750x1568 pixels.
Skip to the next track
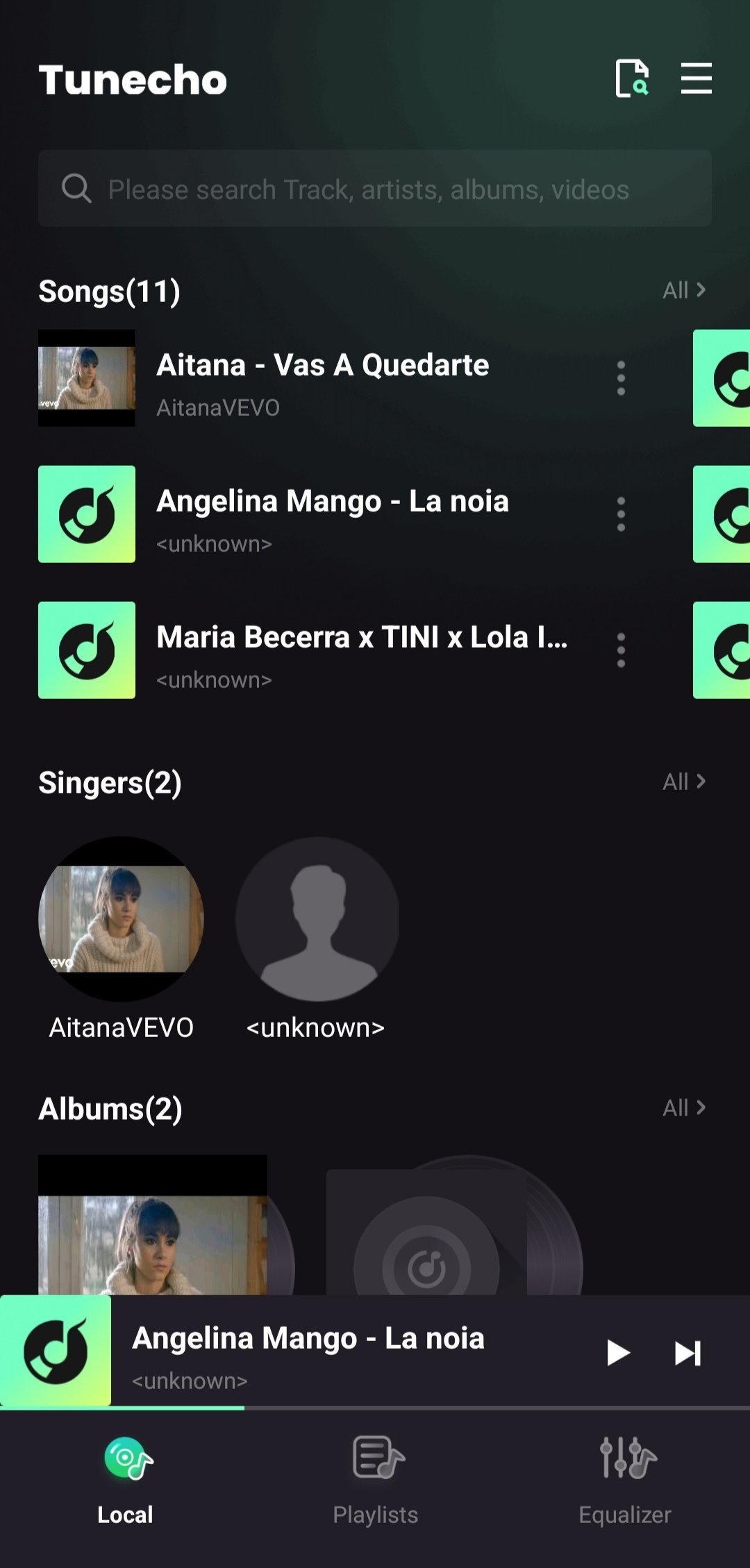(x=687, y=1353)
